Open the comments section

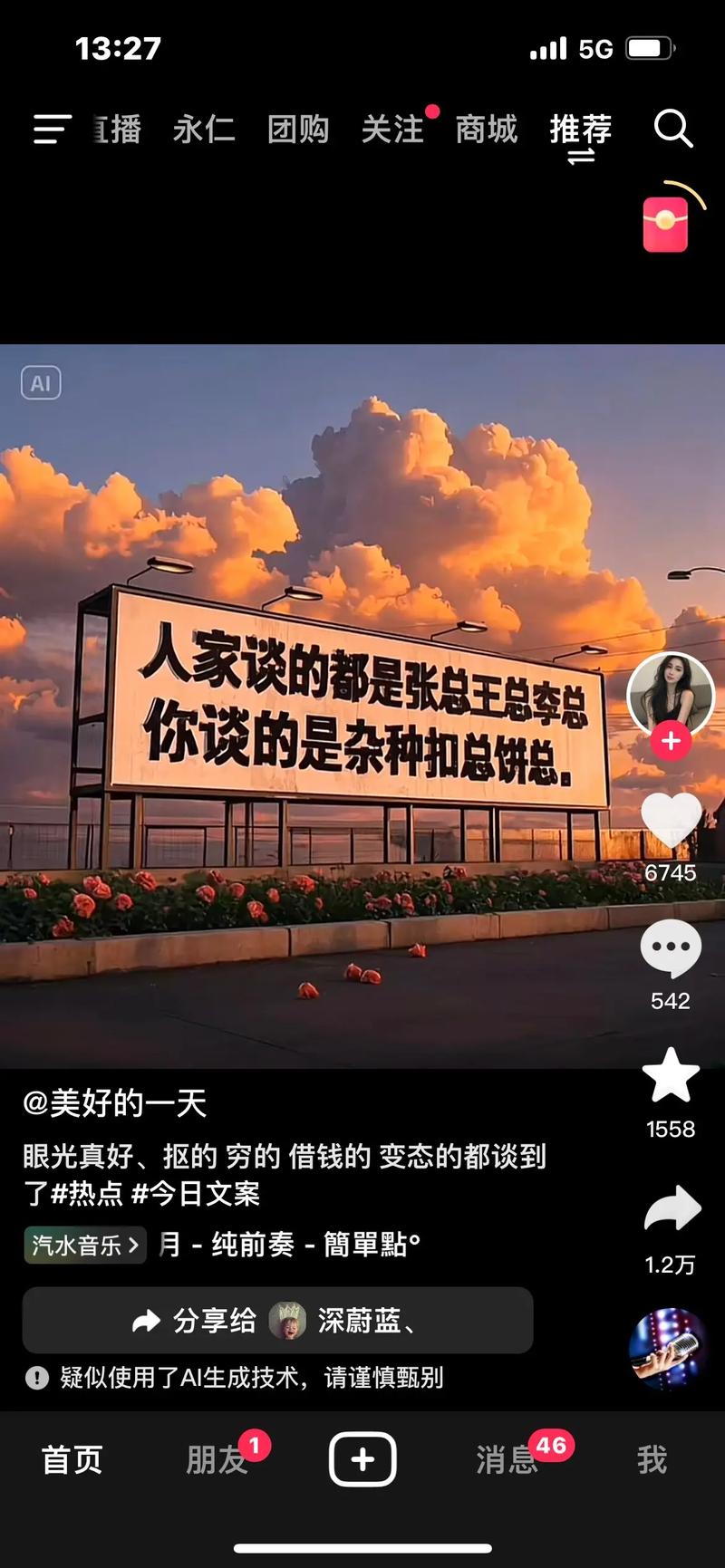click(x=671, y=946)
